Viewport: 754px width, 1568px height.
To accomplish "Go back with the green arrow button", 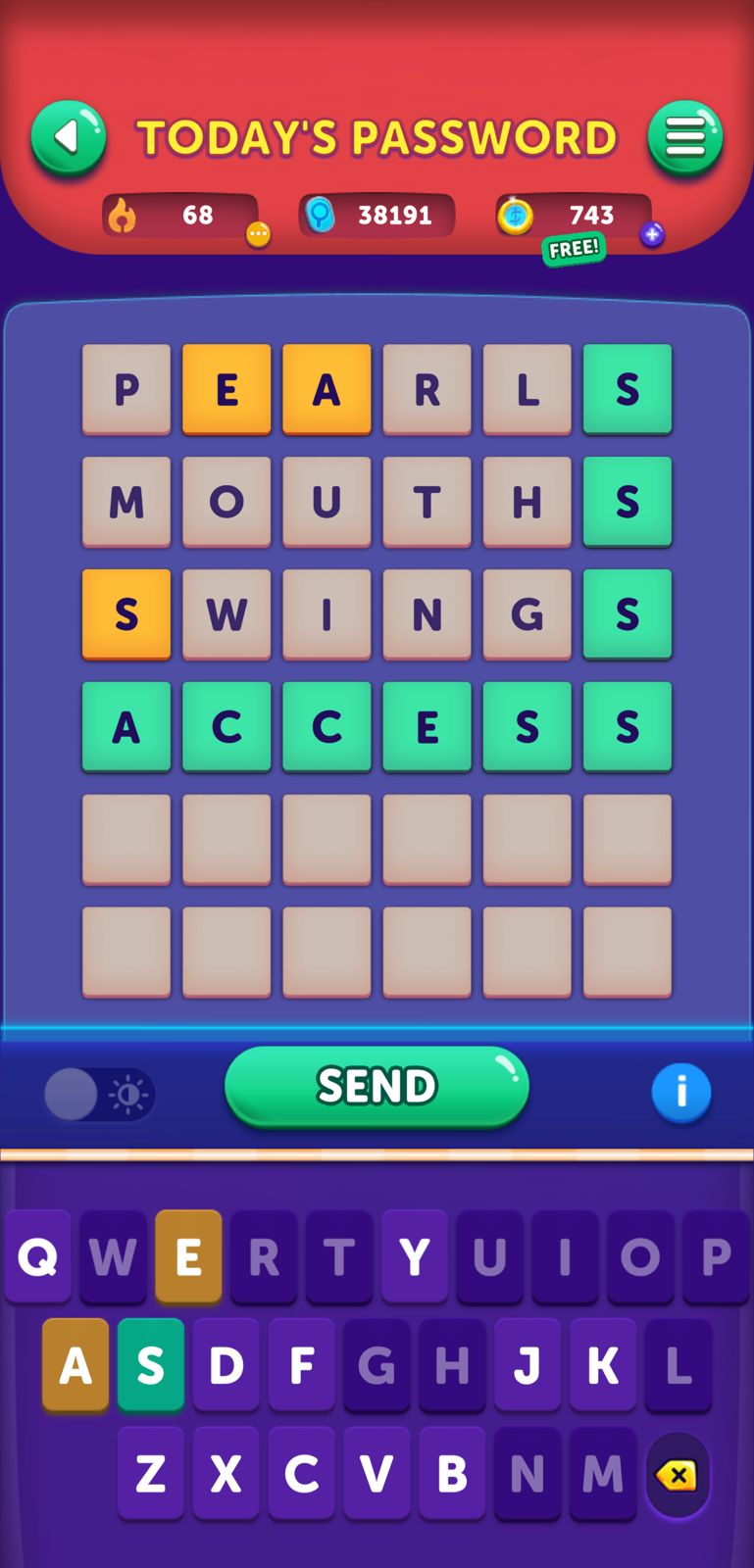I will tap(68, 138).
